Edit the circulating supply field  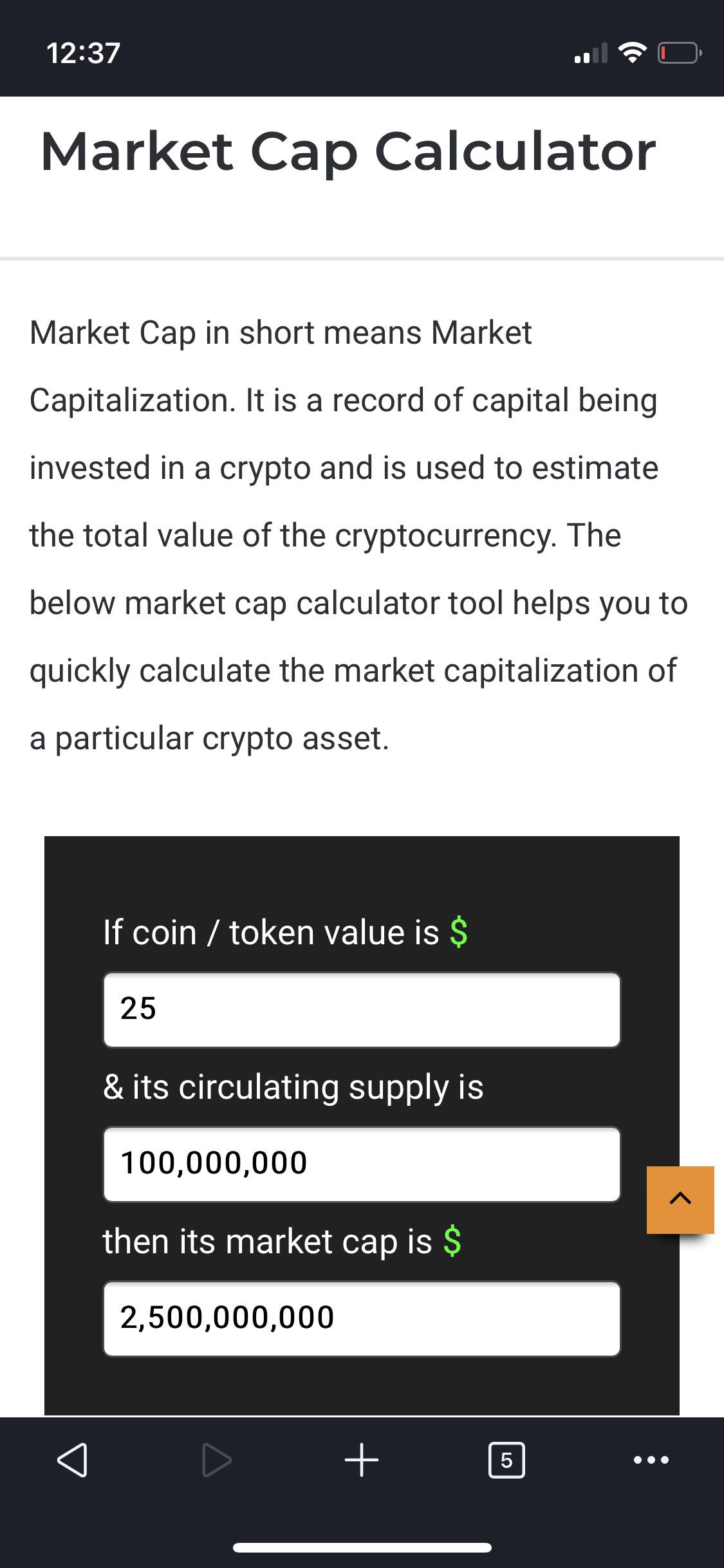click(x=362, y=1164)
